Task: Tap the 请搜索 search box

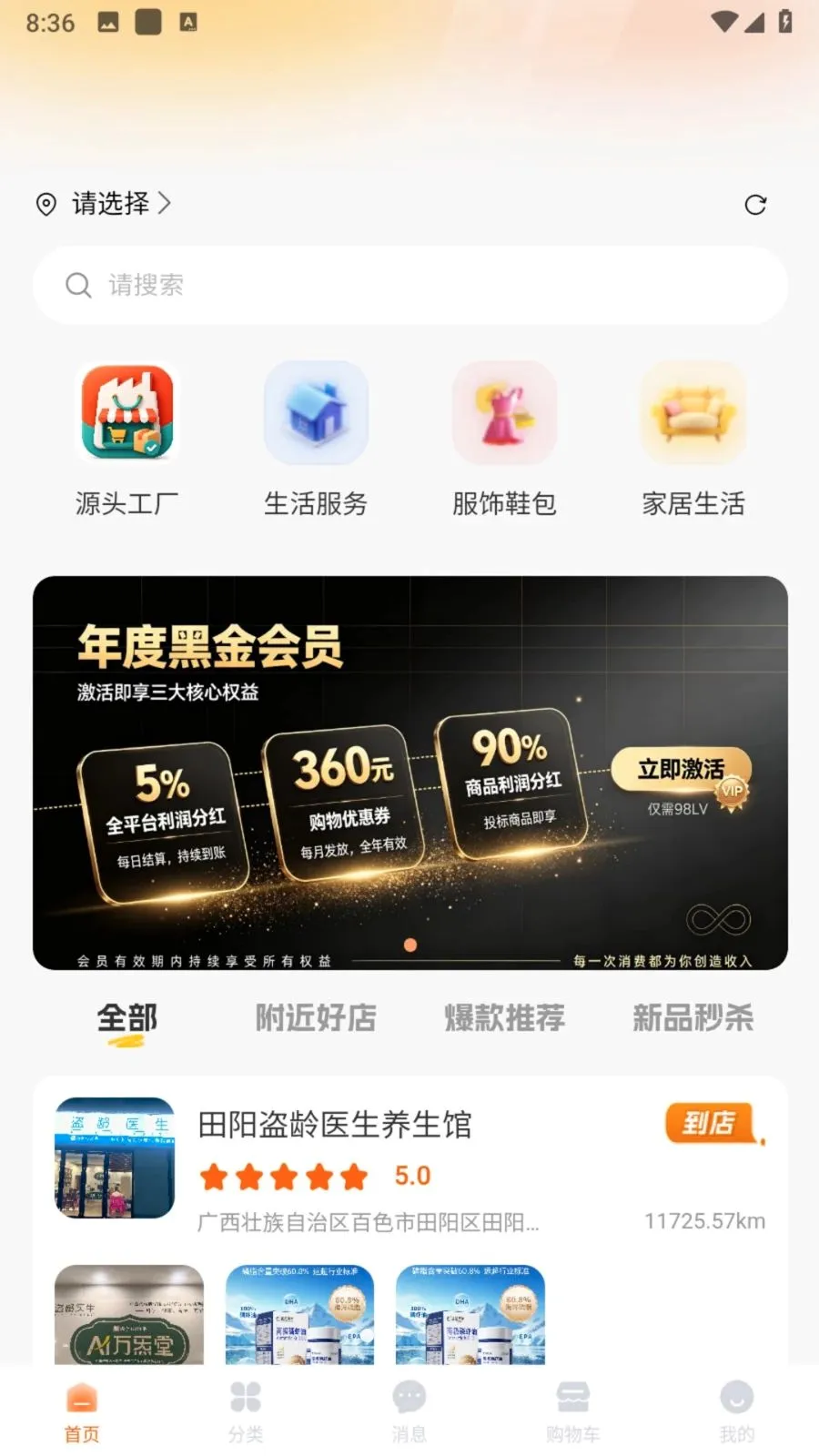Action: (409, 285)
